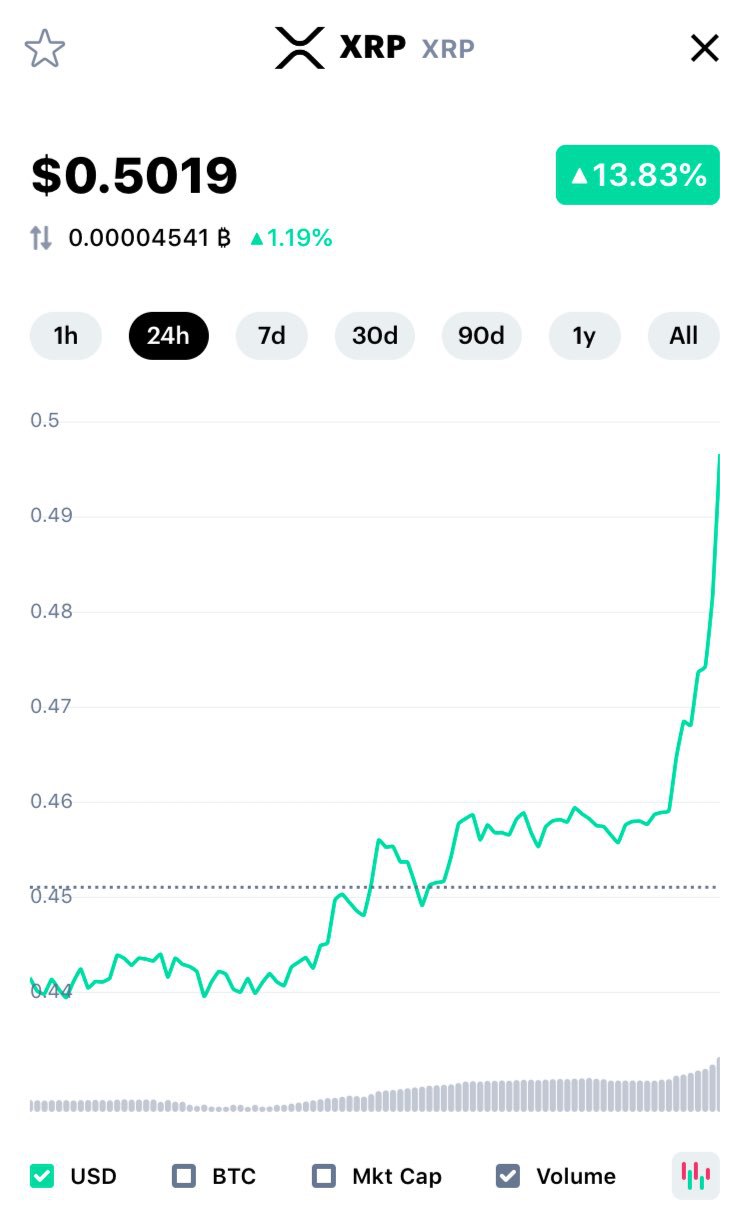Viewport: 749px width, 1207px height.
Task: Show the All time price chart
Action: [x=684, y=336]
